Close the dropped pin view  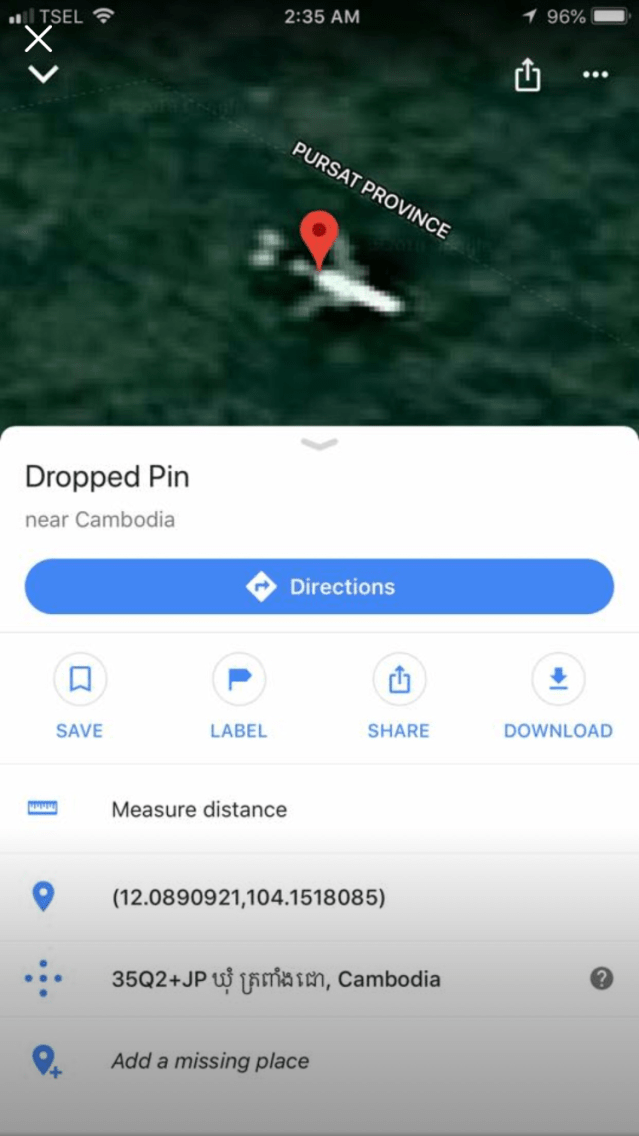[38, 39]
